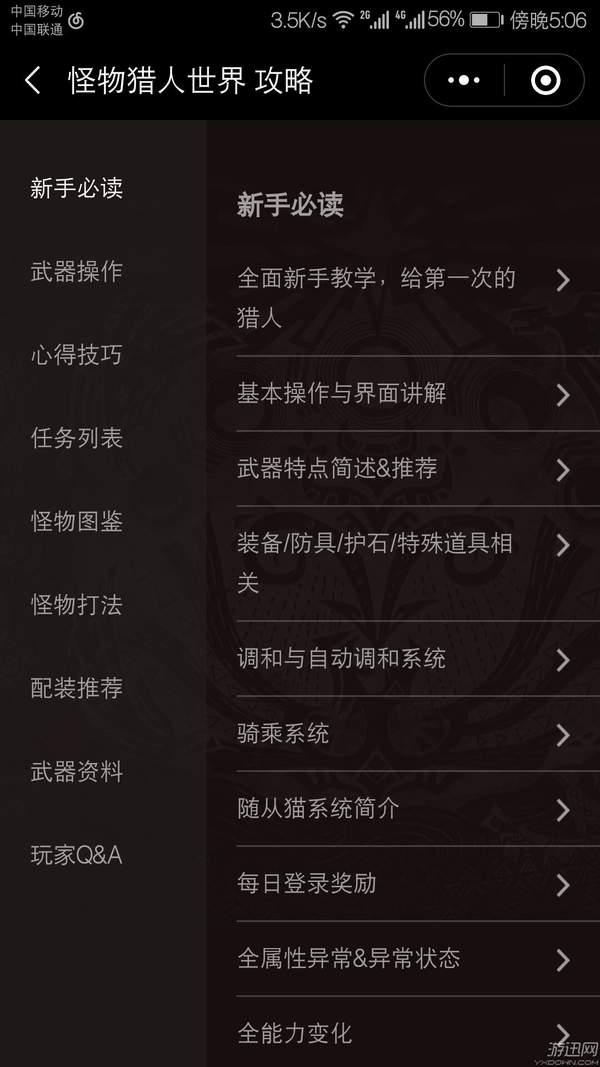Close the mini program with the circle button
Screen dimensions: 600x1067
(545, 80)
